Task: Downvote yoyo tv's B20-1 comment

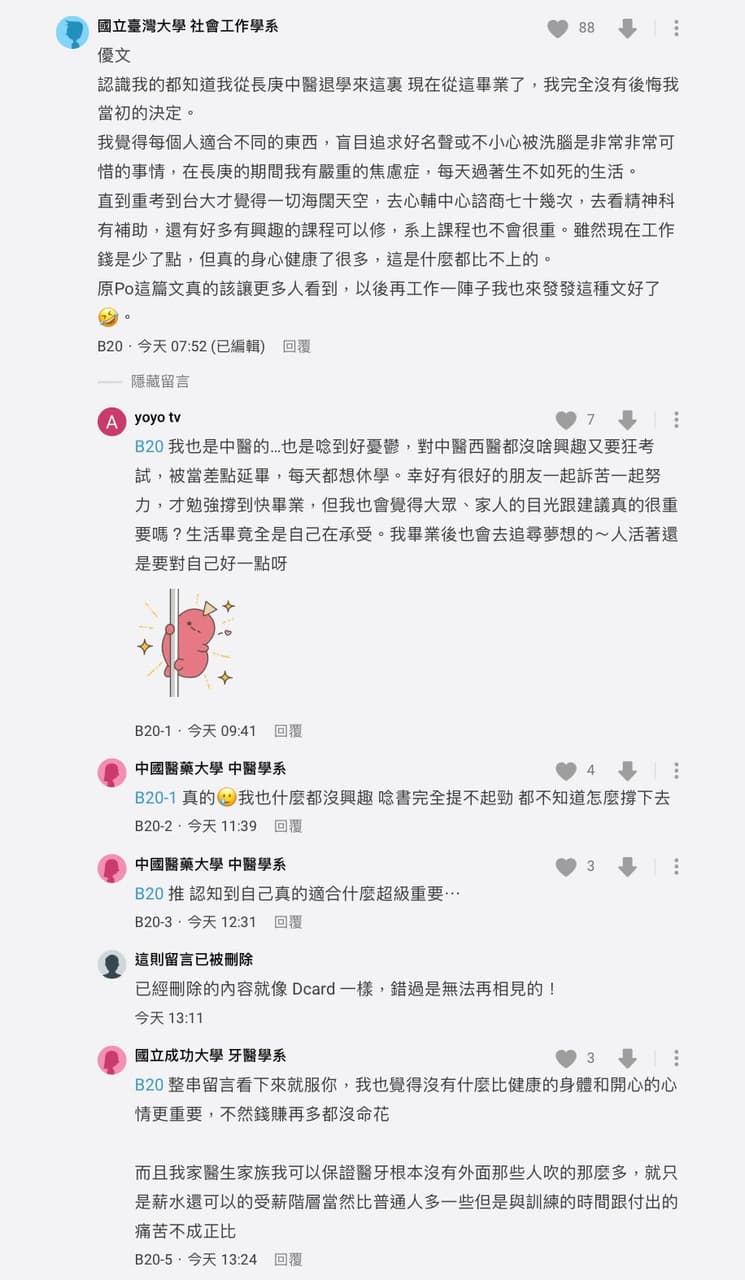Action: click(628, 420)
